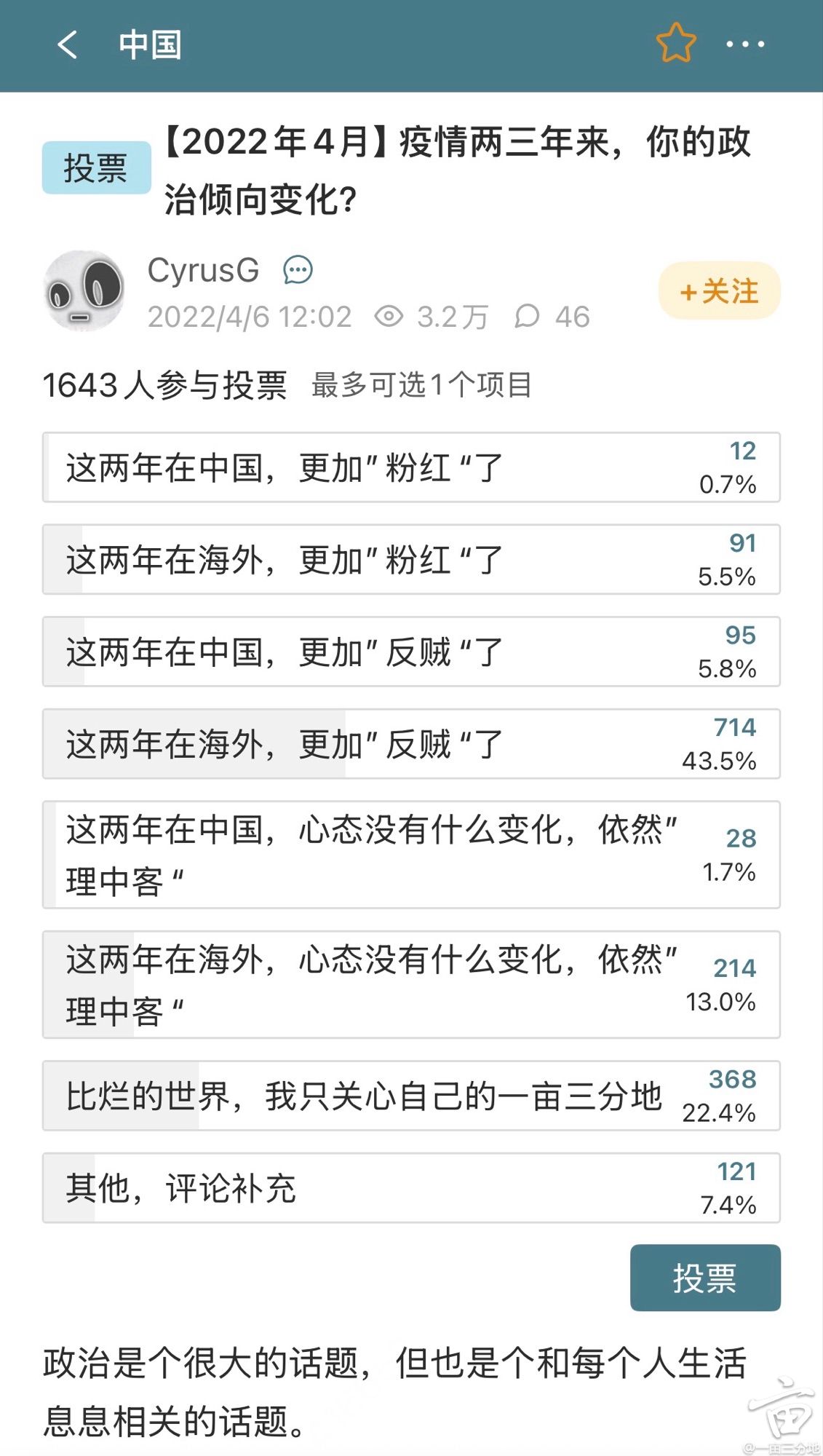
Task: Select 比烂的世界，我只关心自己的一亩三分地
Action: coord(411,1096)
